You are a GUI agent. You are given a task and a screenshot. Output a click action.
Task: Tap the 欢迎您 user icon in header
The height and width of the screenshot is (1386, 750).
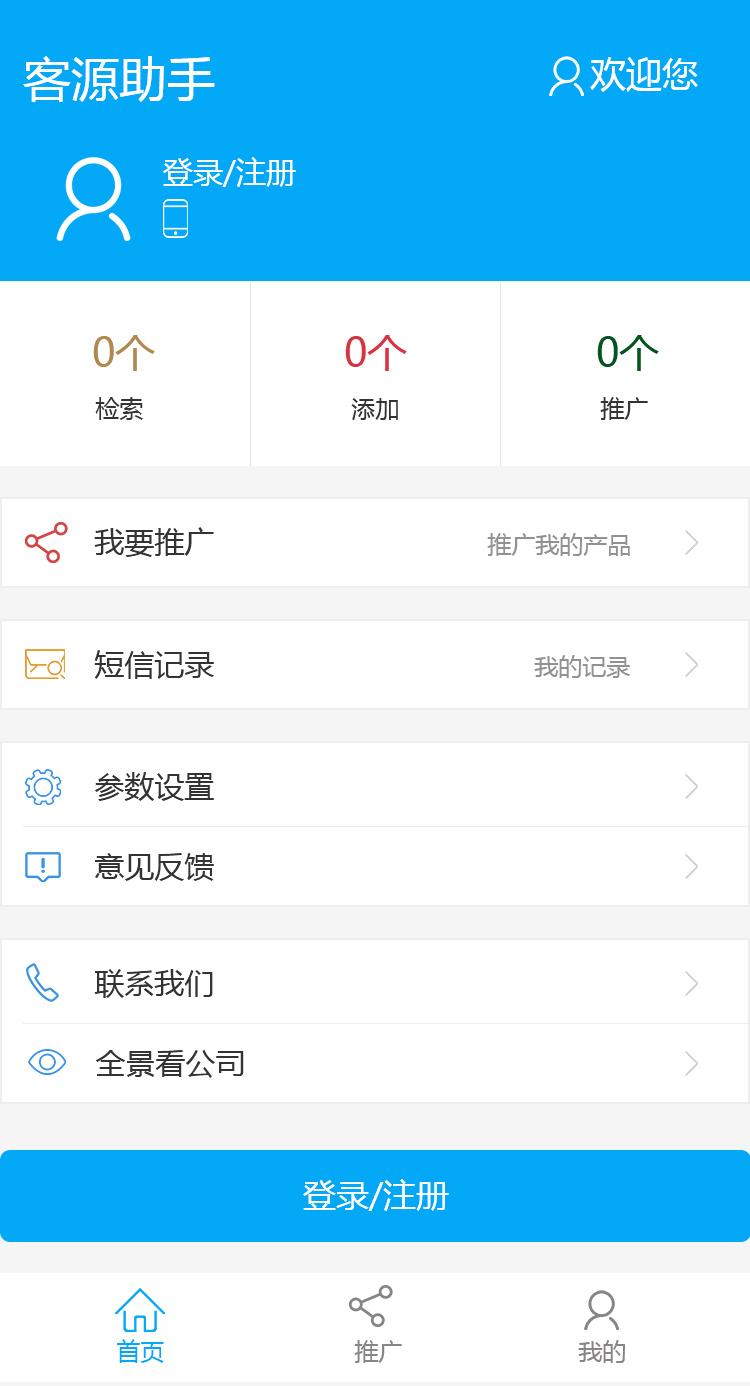[x=566, y=76]
